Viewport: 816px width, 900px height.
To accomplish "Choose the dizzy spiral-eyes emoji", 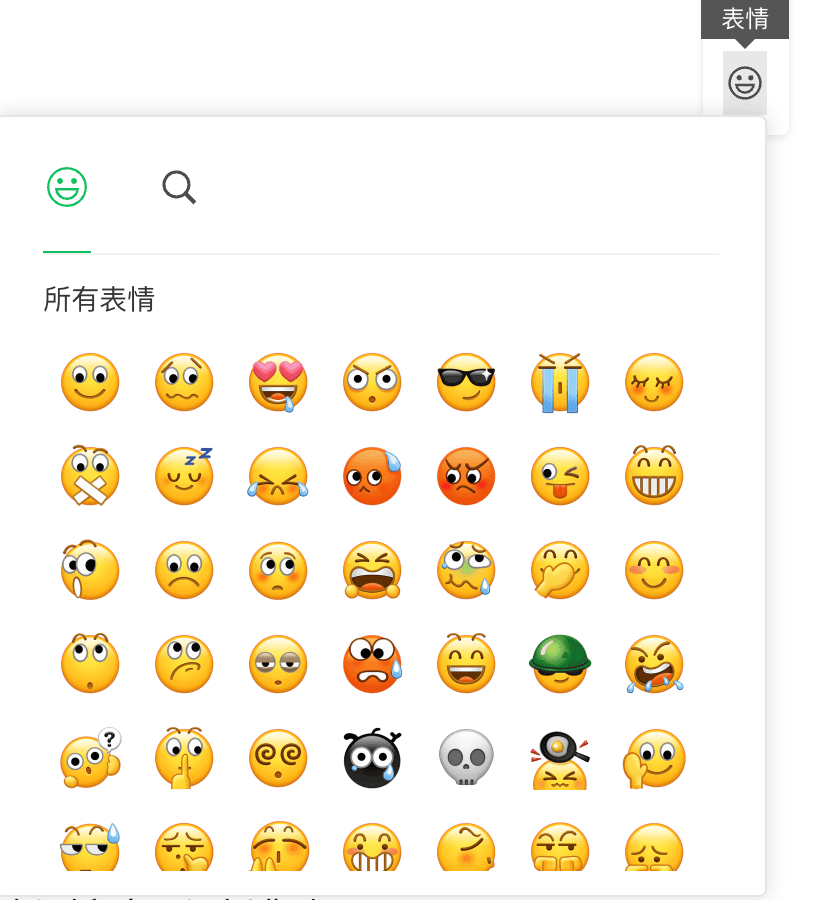I will point(278,758).
